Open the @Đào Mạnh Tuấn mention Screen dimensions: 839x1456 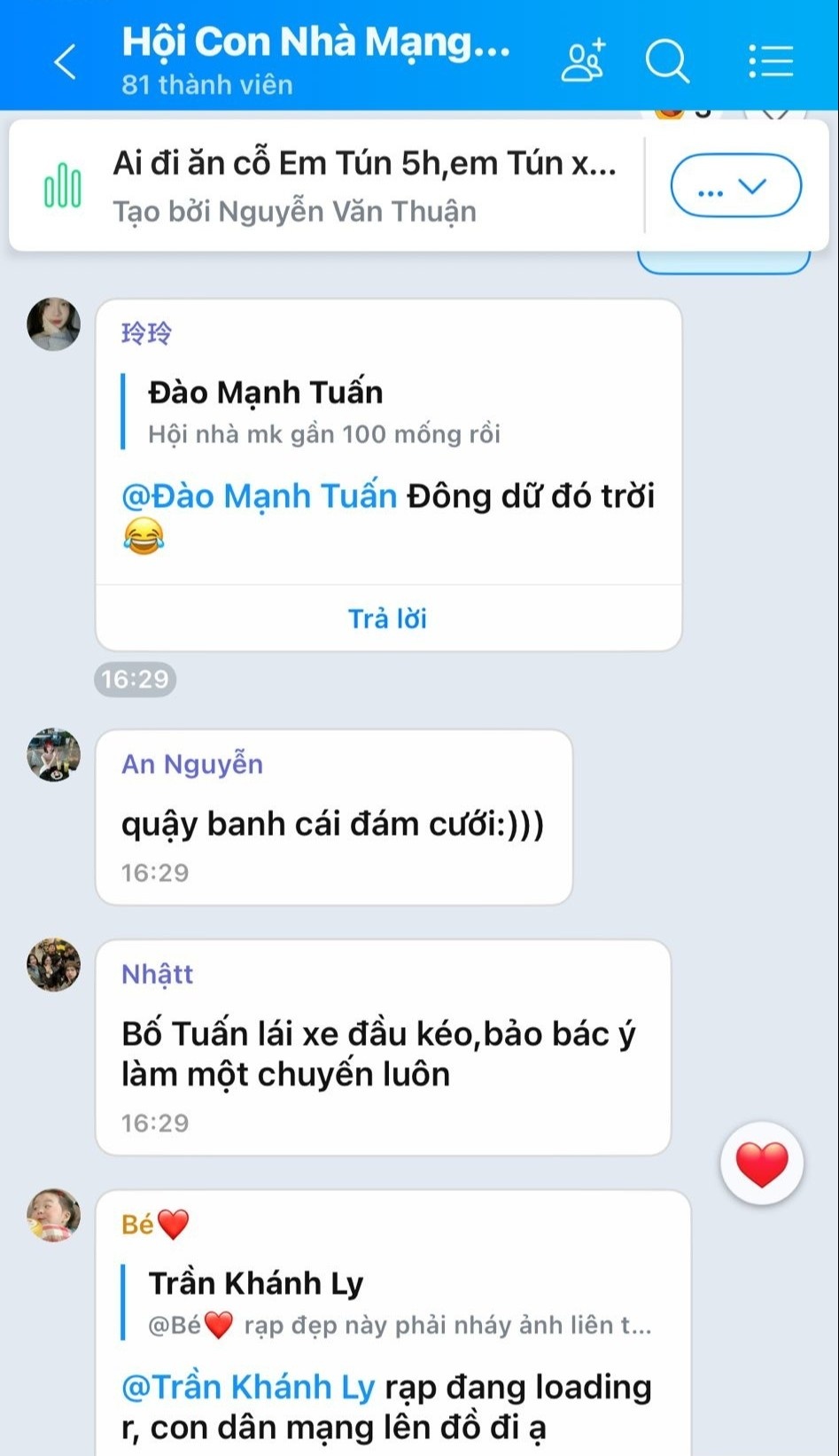click(260, 496)
